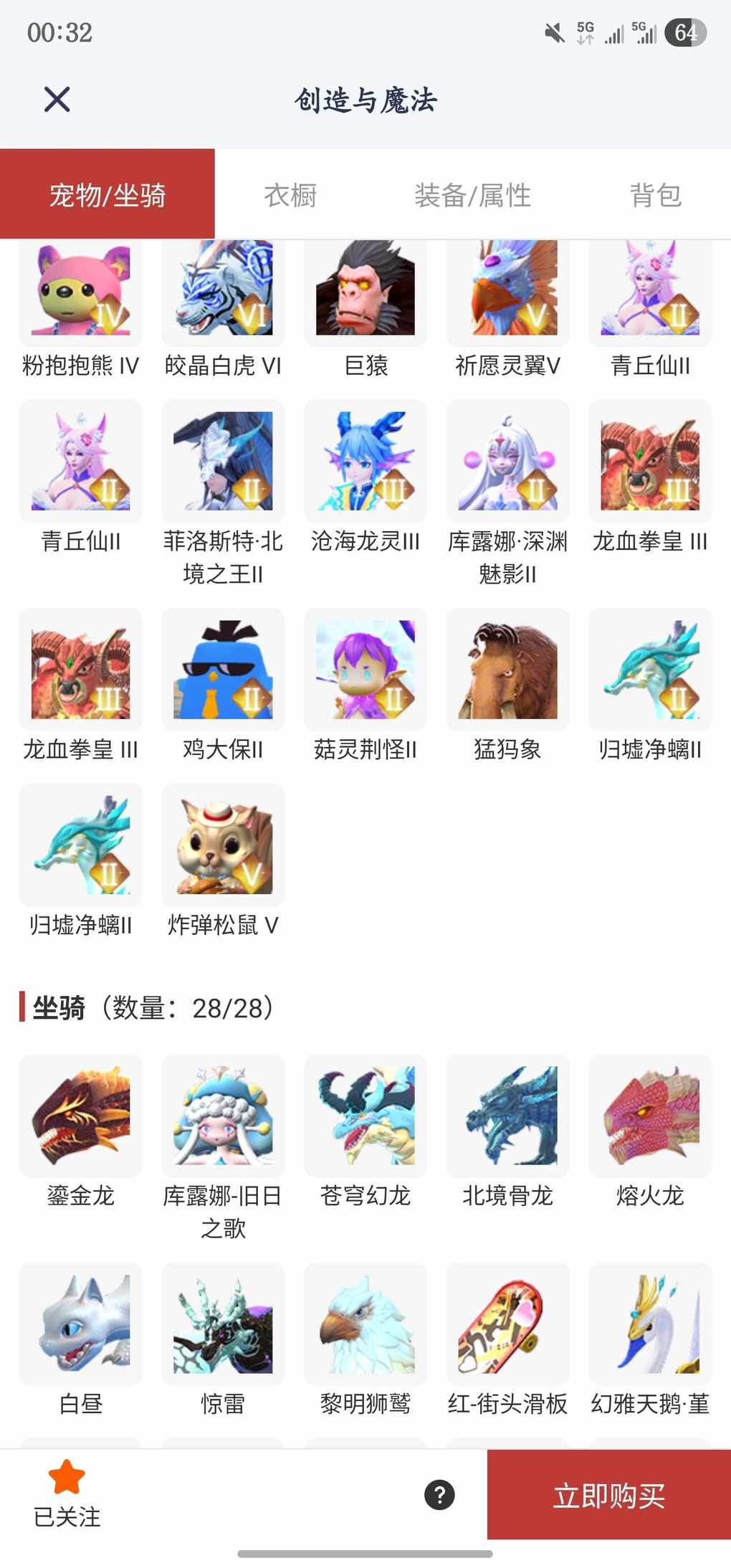The height and width of the screenshot is (1568, 731).
Task: Open the question mark help icon
Action: [439, 1495]
